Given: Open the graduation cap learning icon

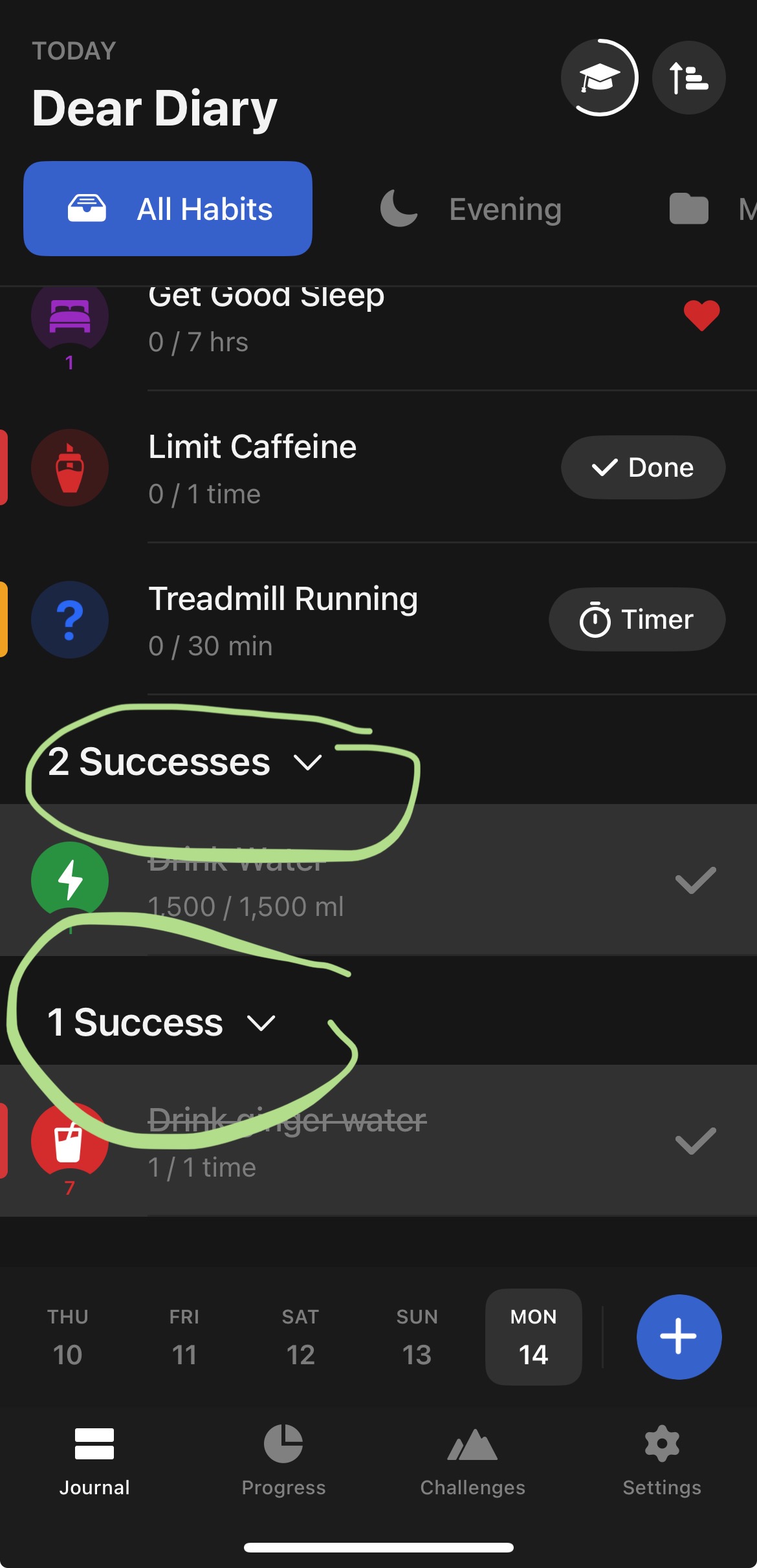Looking at the screenshot, I should pos(599,78).
